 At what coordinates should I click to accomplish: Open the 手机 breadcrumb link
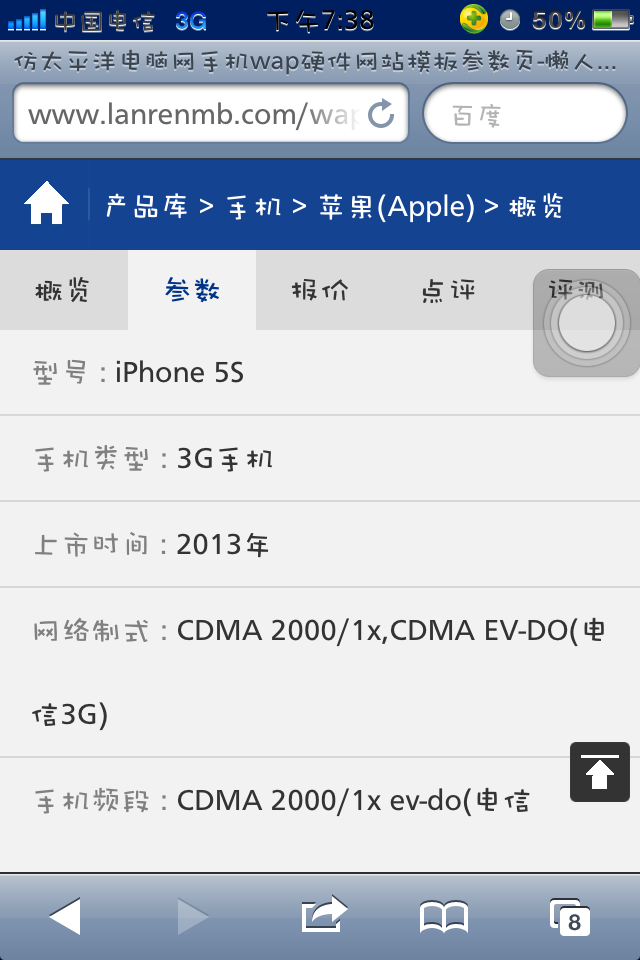tap(254, 207)
